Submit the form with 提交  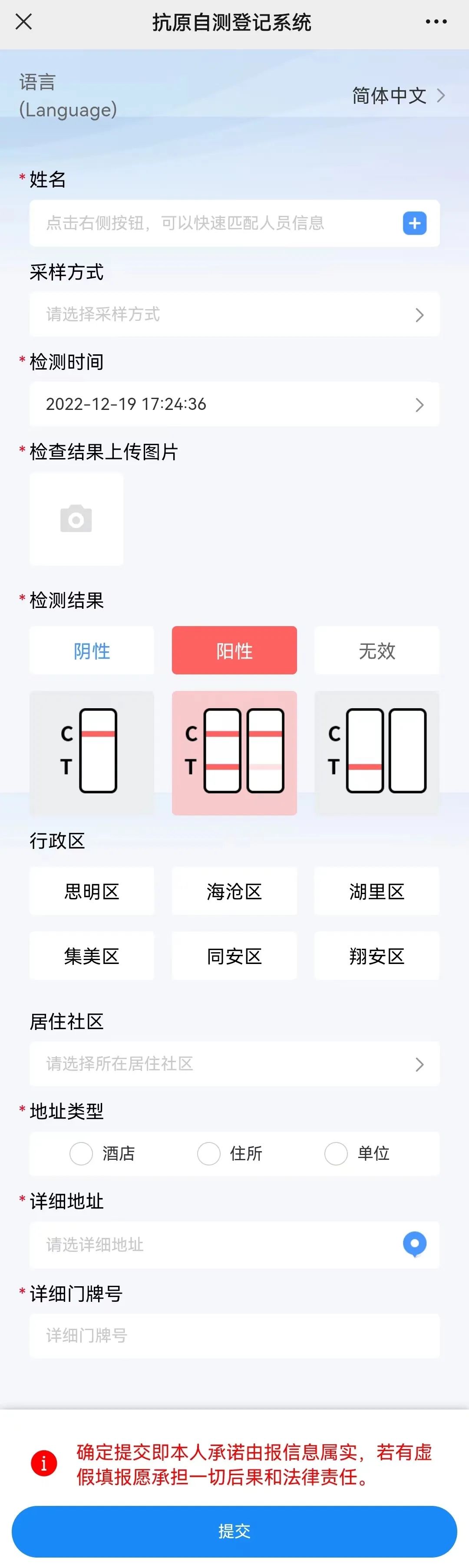[x=234, y=1531]
